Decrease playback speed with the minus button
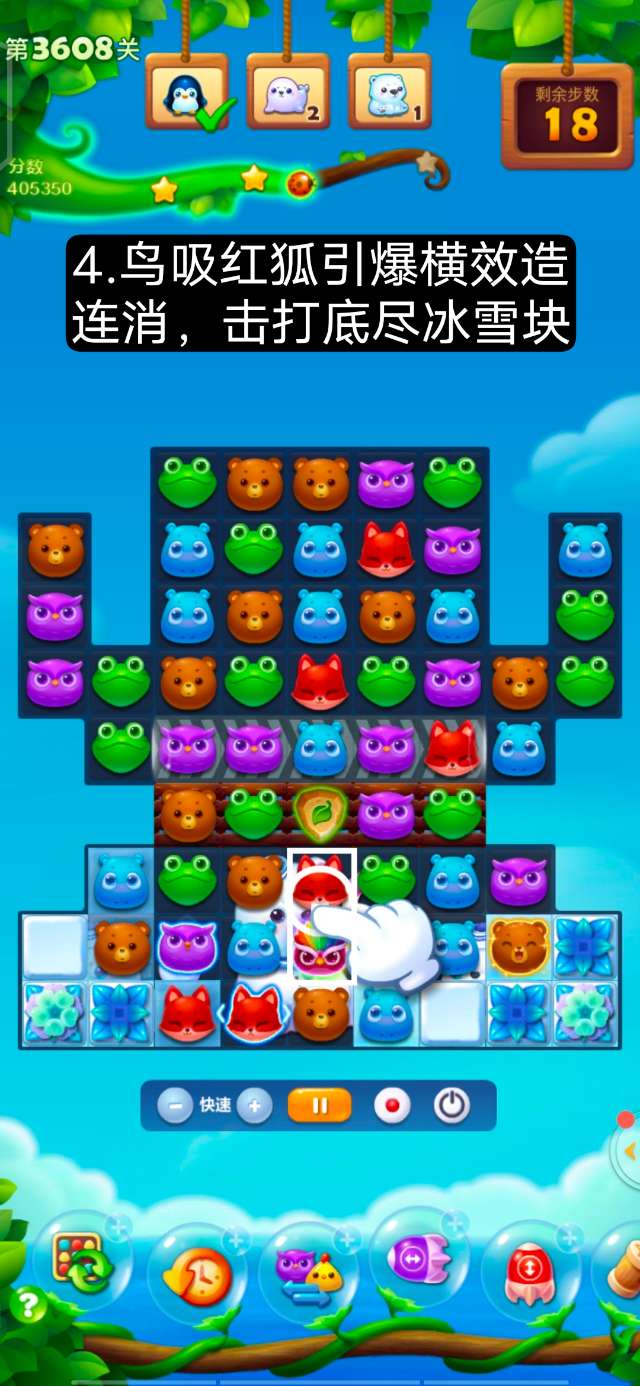The height and width of the screenshot is (1386, 640). click(x=176, y=1106)
